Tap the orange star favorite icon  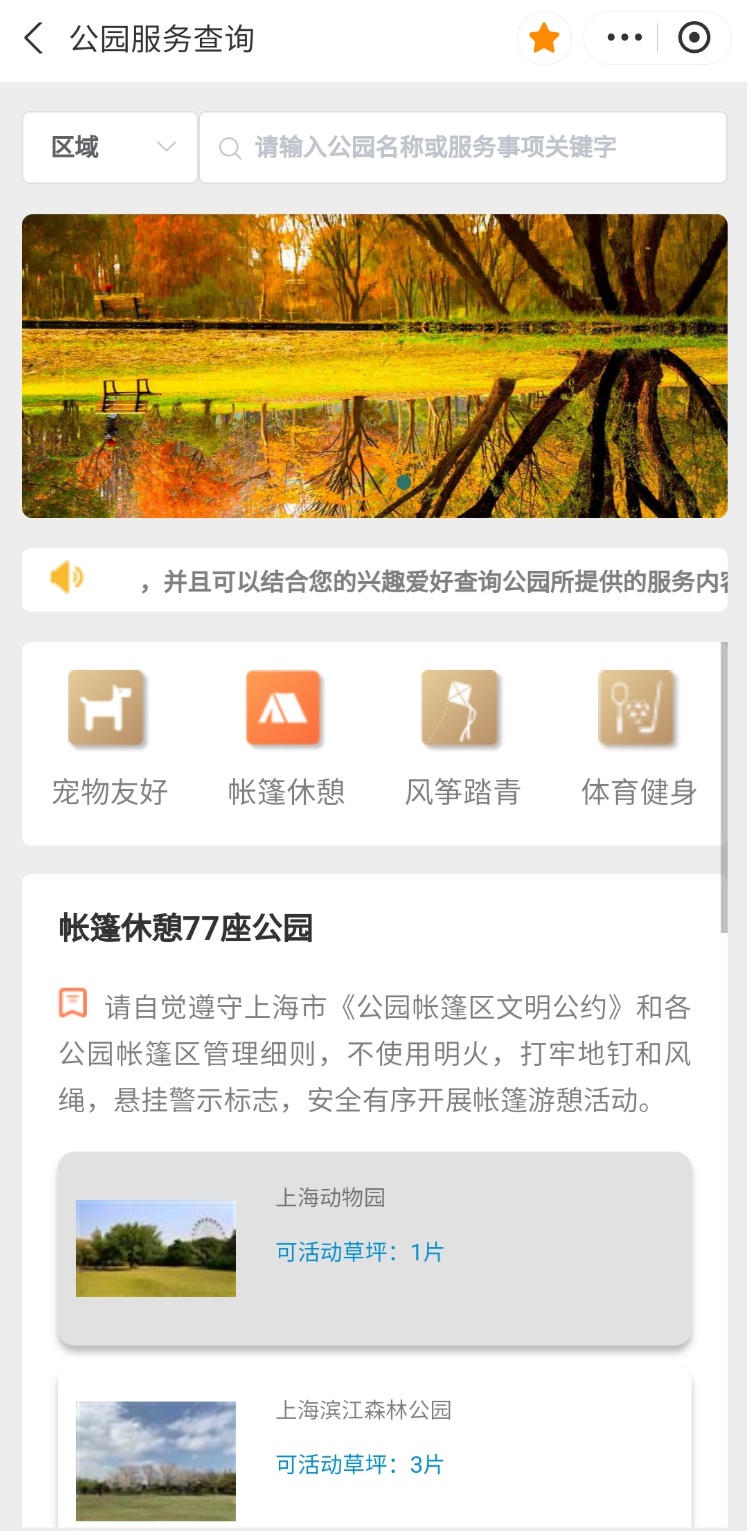[544, 39]
